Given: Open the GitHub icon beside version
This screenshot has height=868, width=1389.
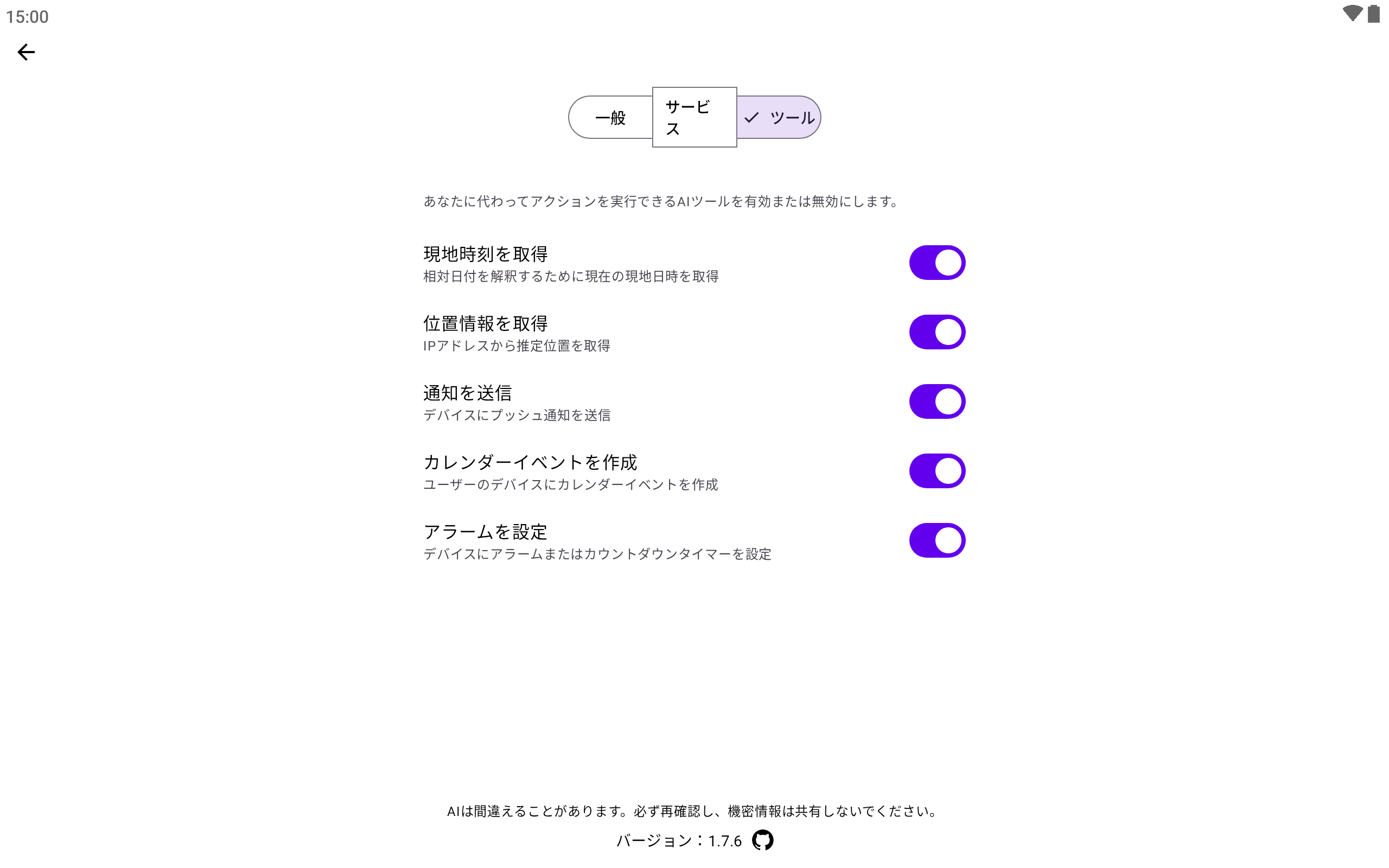Looking at the screenshot, I should coord(762,840).
